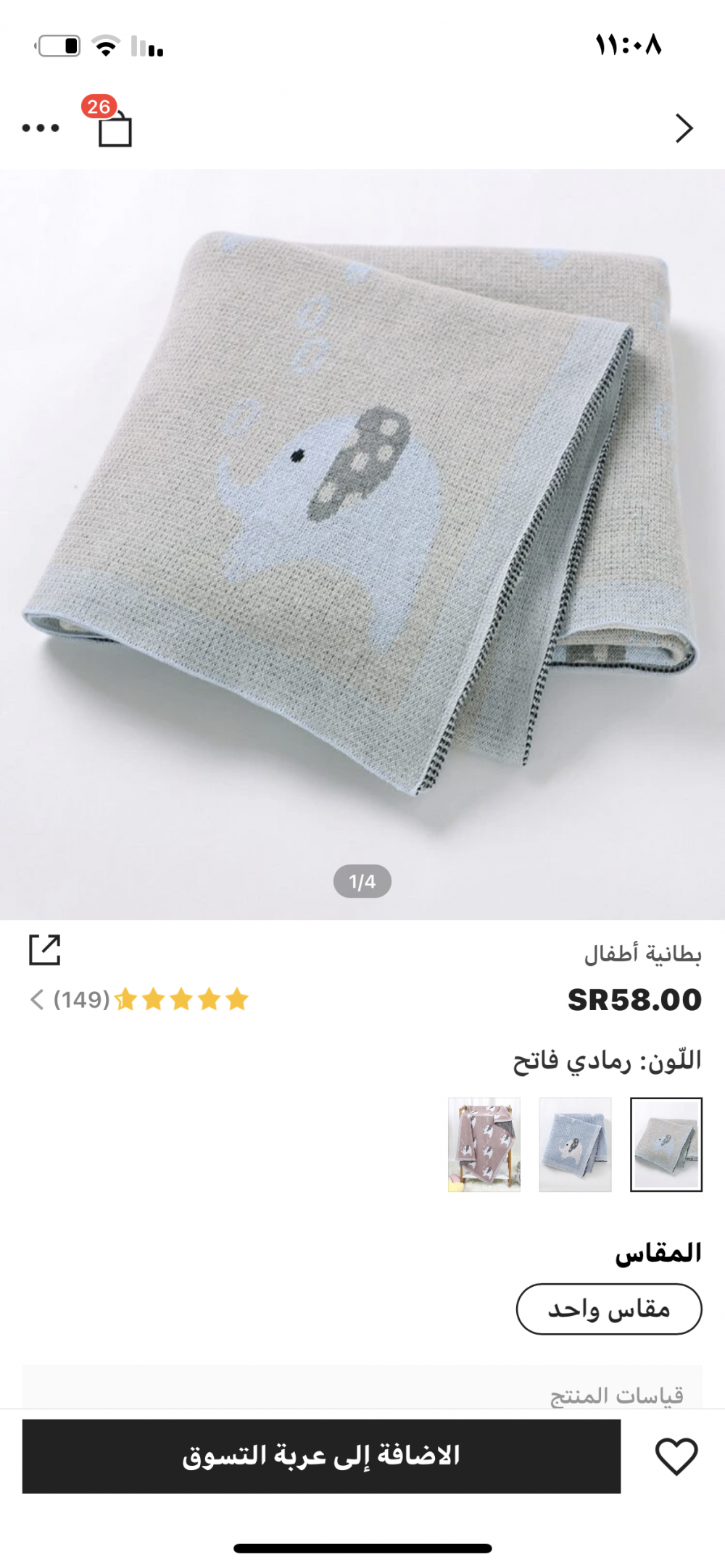Go back using the top arrow
The image size is (725, 1568).
(684, 128)
